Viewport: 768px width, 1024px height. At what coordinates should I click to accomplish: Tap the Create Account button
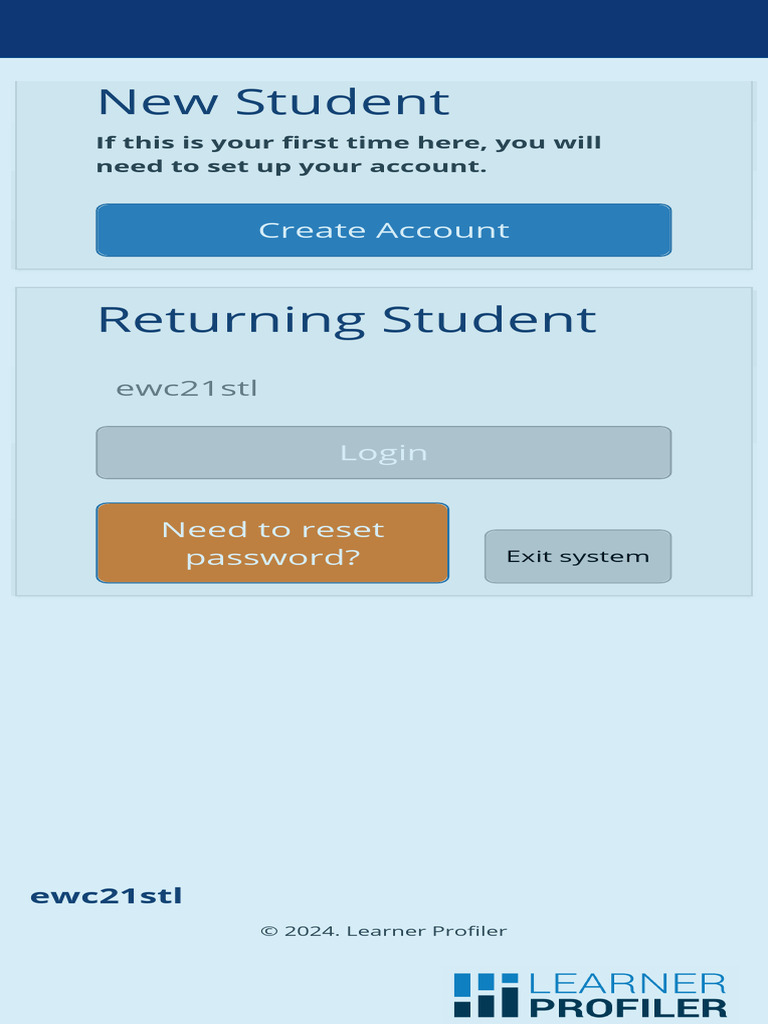point(383,230)
